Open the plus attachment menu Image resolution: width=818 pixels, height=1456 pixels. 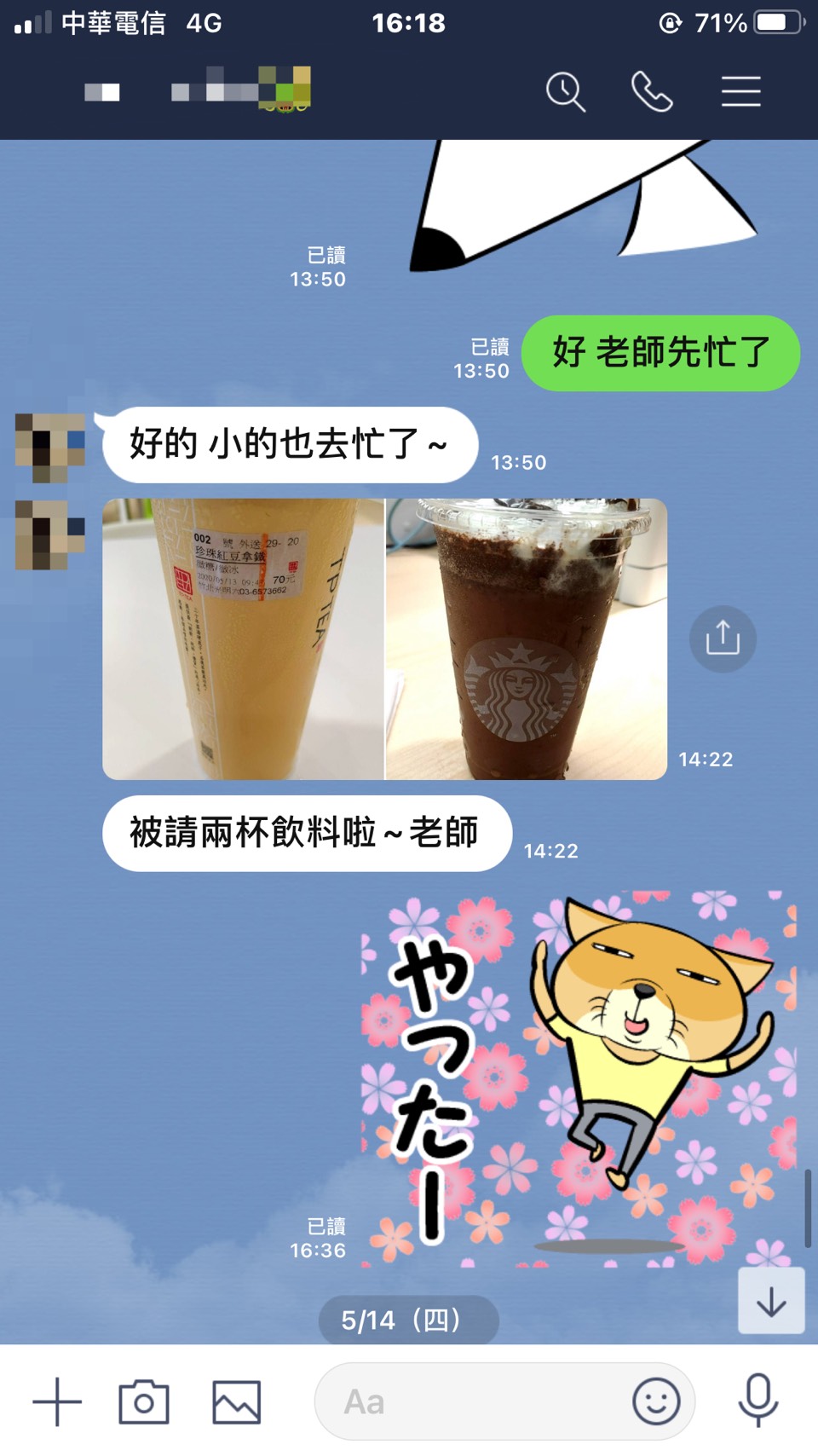coord(57,1401)
